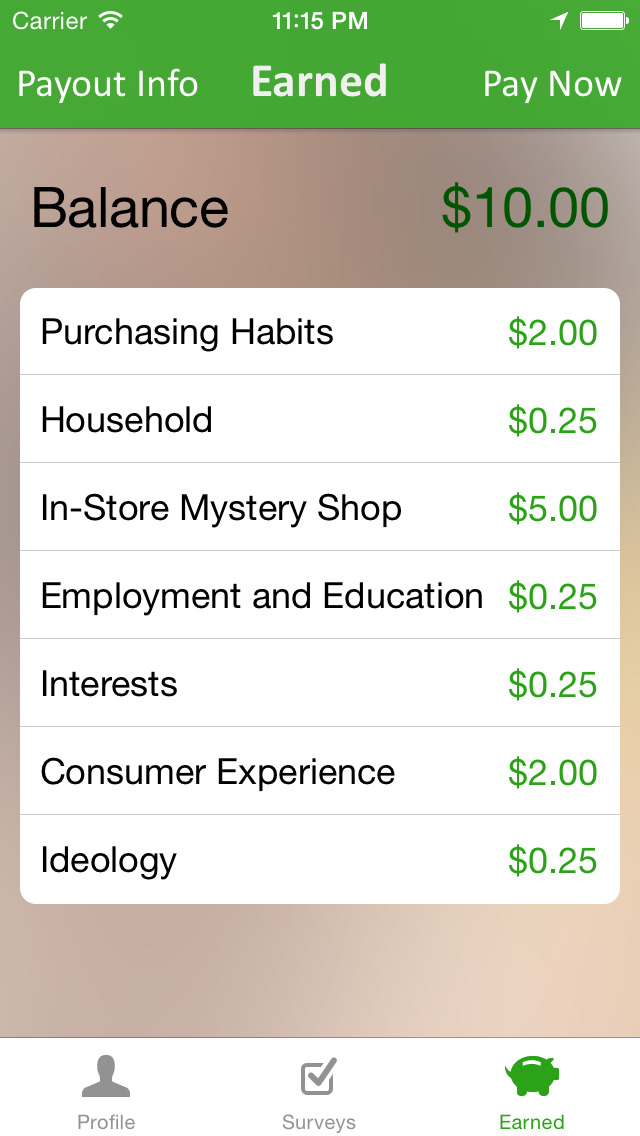The height and width of the screenshot is (1136, 640).
Task: Tap Pay Now to cash out
Action: 552,84
